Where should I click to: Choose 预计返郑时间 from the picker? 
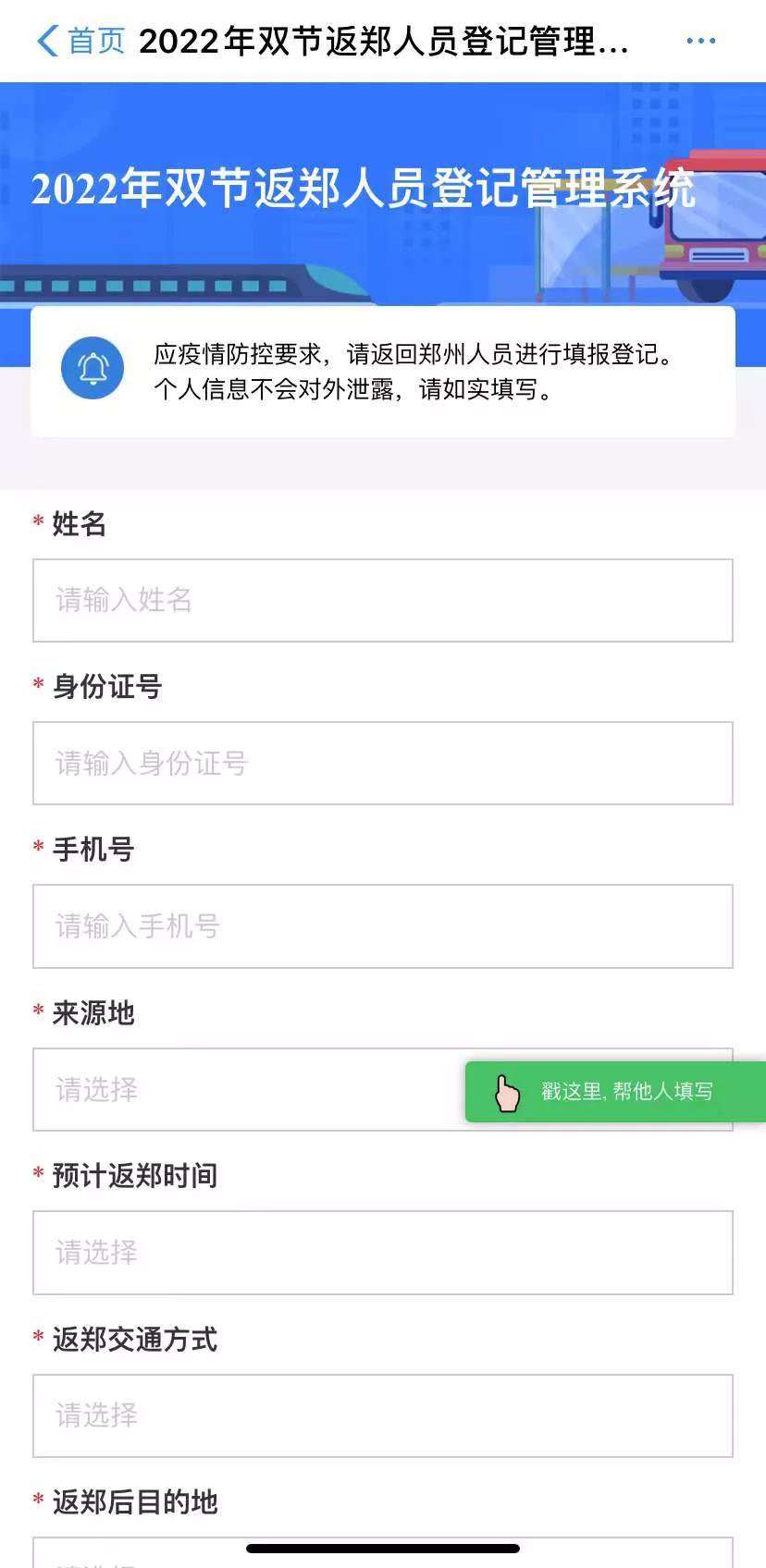382,1252
